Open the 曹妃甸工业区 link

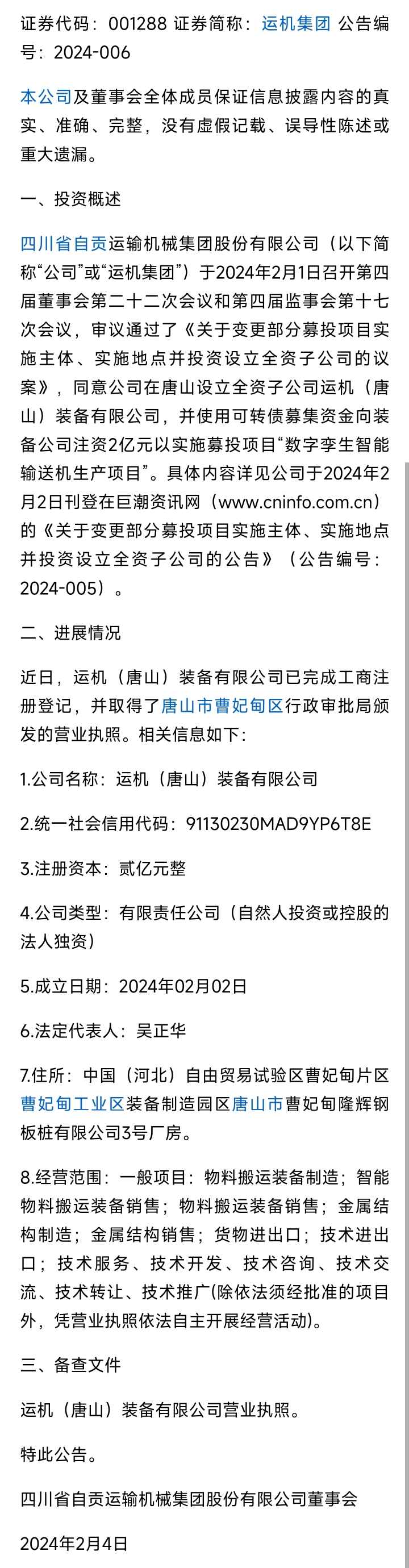73,1103
